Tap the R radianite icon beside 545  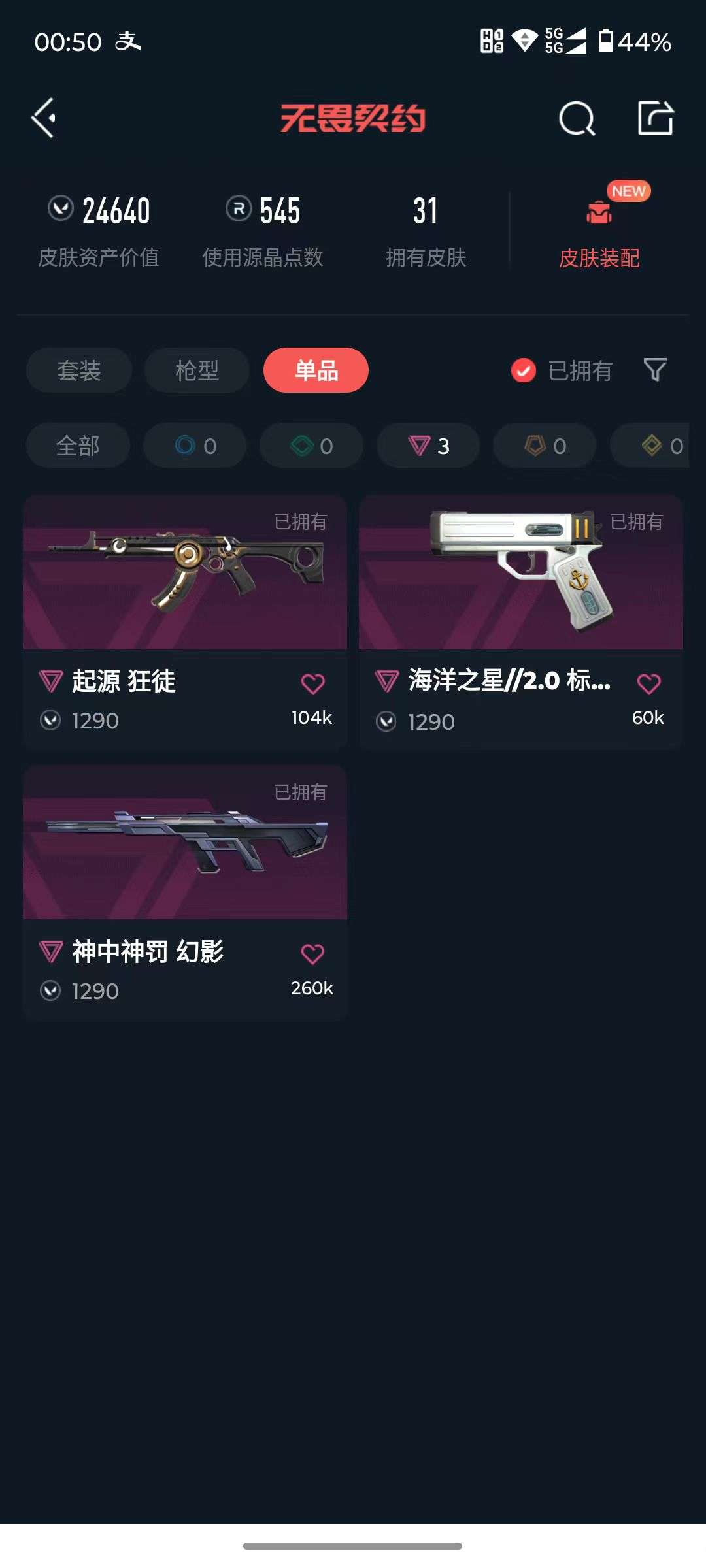click(235, 210)
